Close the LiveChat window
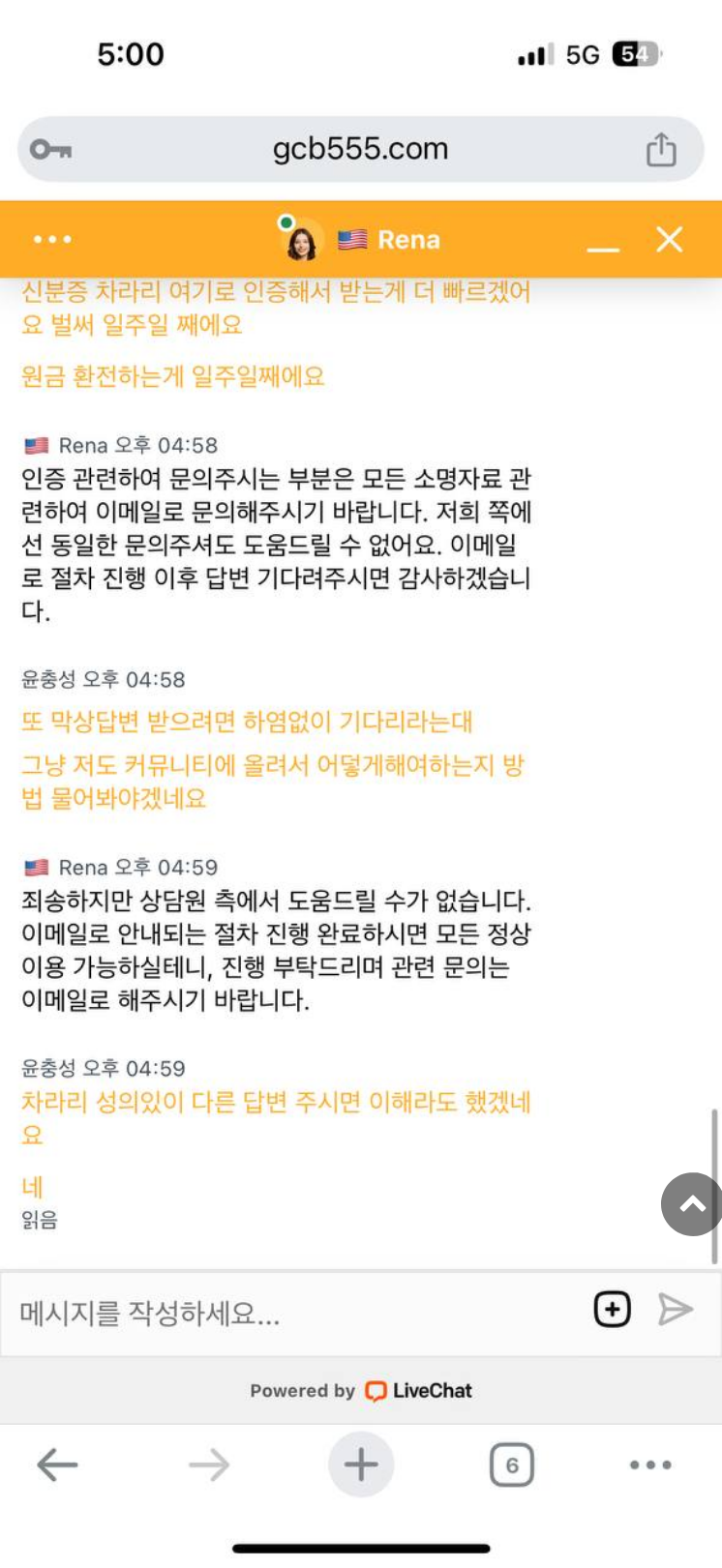This screenshot has height=1568, width=722. [x=670, y=239]
